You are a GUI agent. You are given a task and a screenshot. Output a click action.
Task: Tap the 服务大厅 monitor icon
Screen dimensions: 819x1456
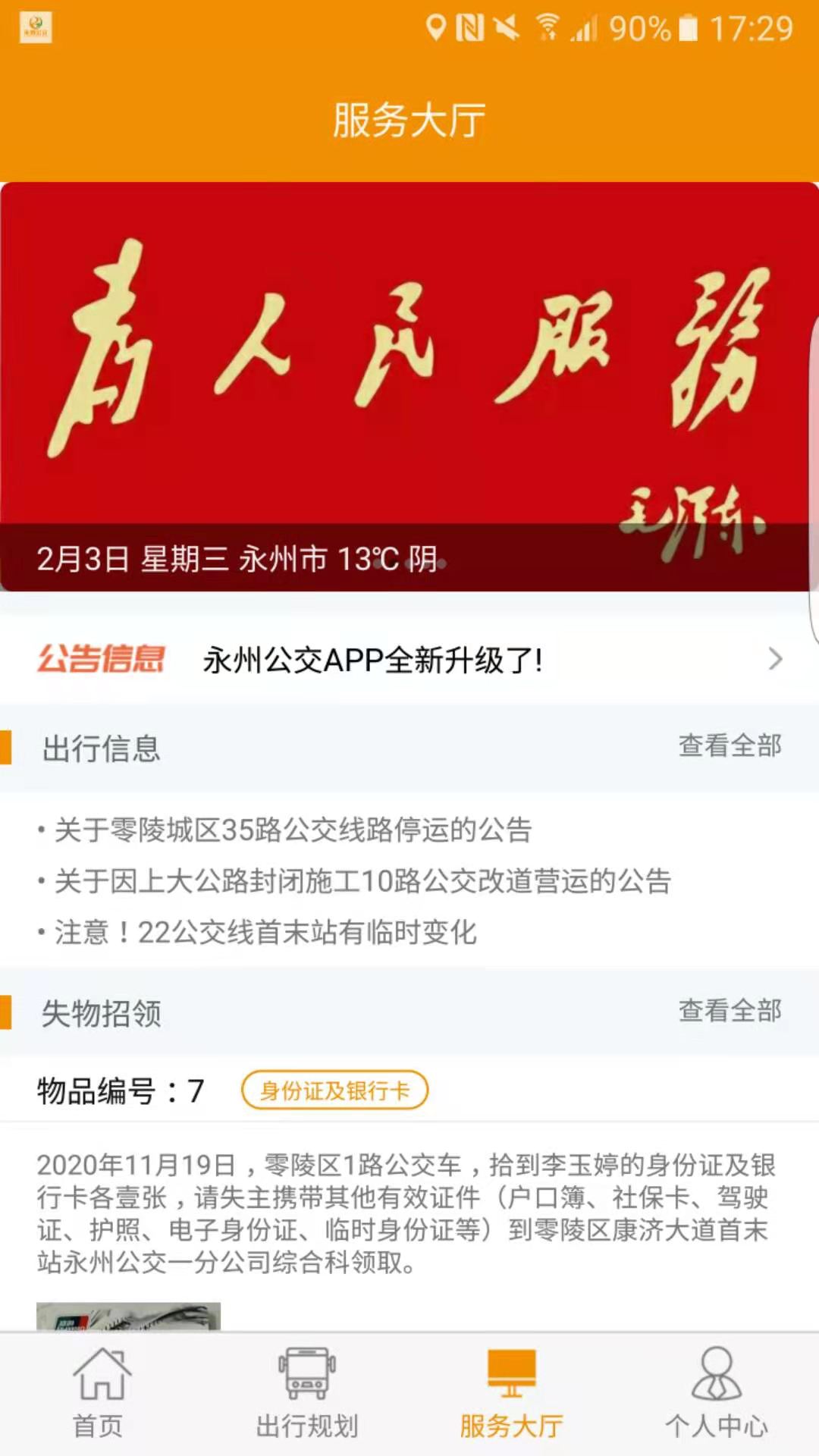coord(512,1374)
